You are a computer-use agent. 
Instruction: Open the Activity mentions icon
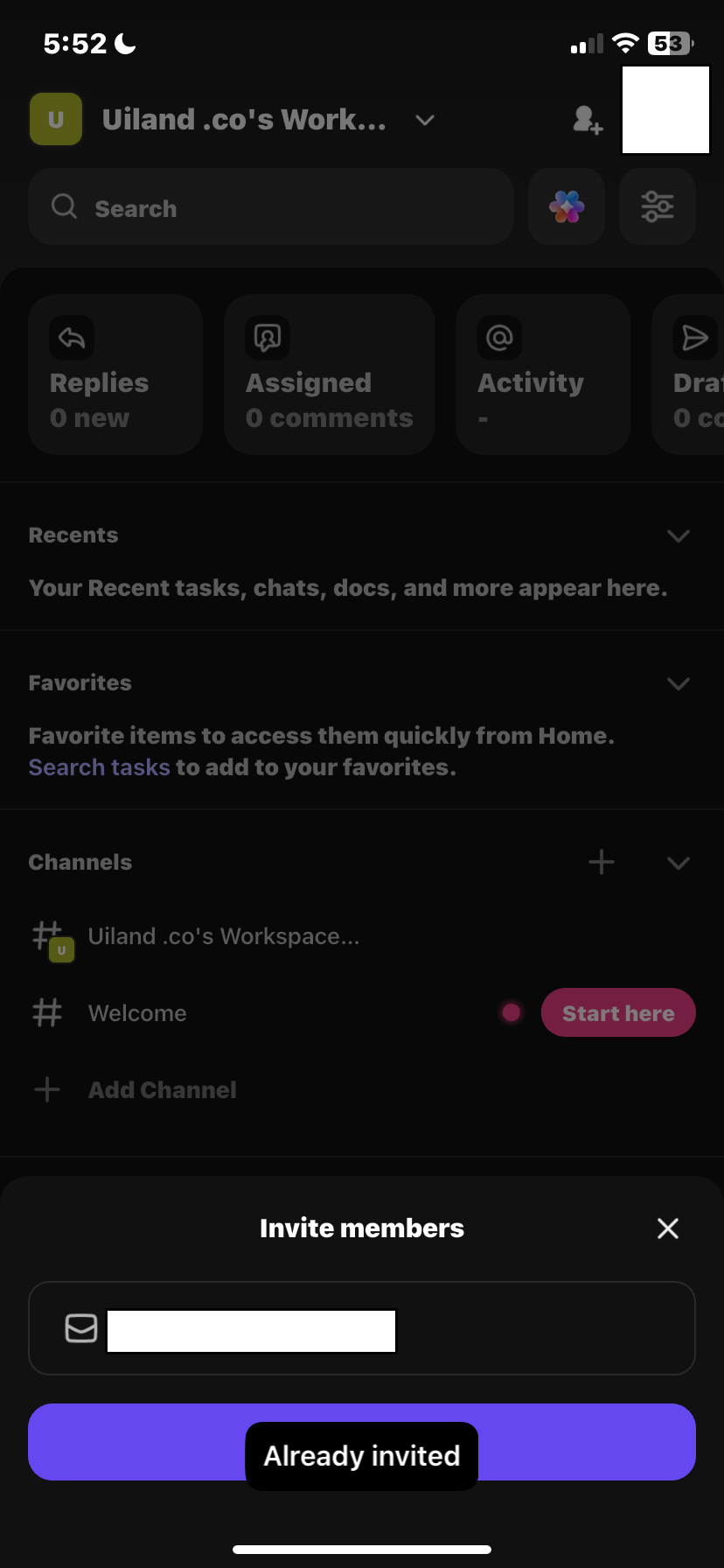(x=498, y=338)
